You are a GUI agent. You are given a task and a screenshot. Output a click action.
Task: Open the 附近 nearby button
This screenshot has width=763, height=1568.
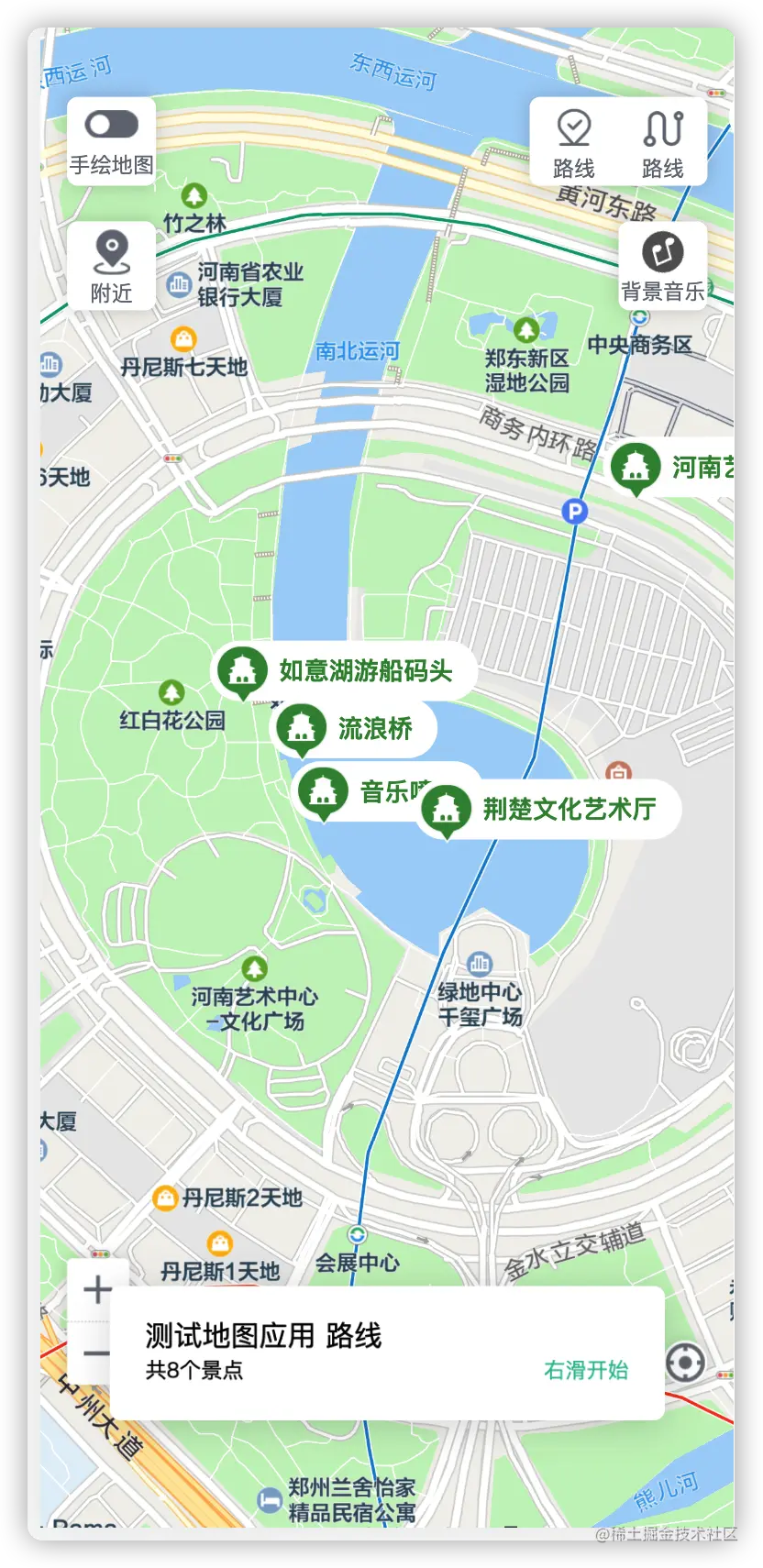pos(111,266)
